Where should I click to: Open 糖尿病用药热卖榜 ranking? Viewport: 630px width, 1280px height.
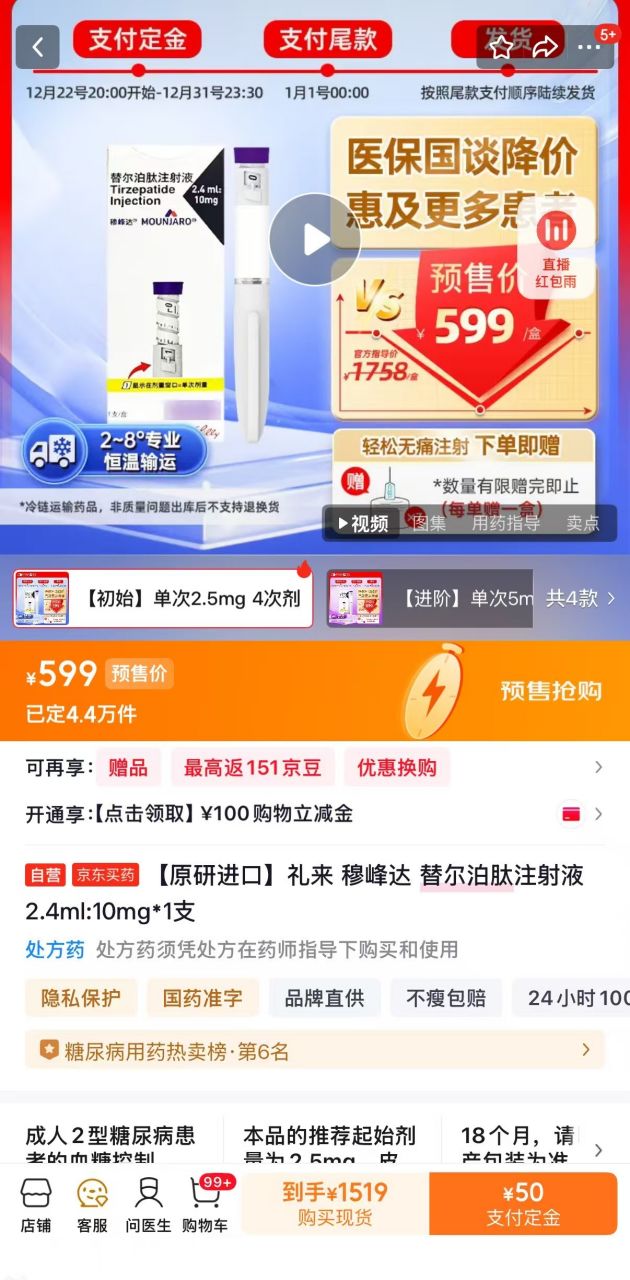pos(314,1050)
